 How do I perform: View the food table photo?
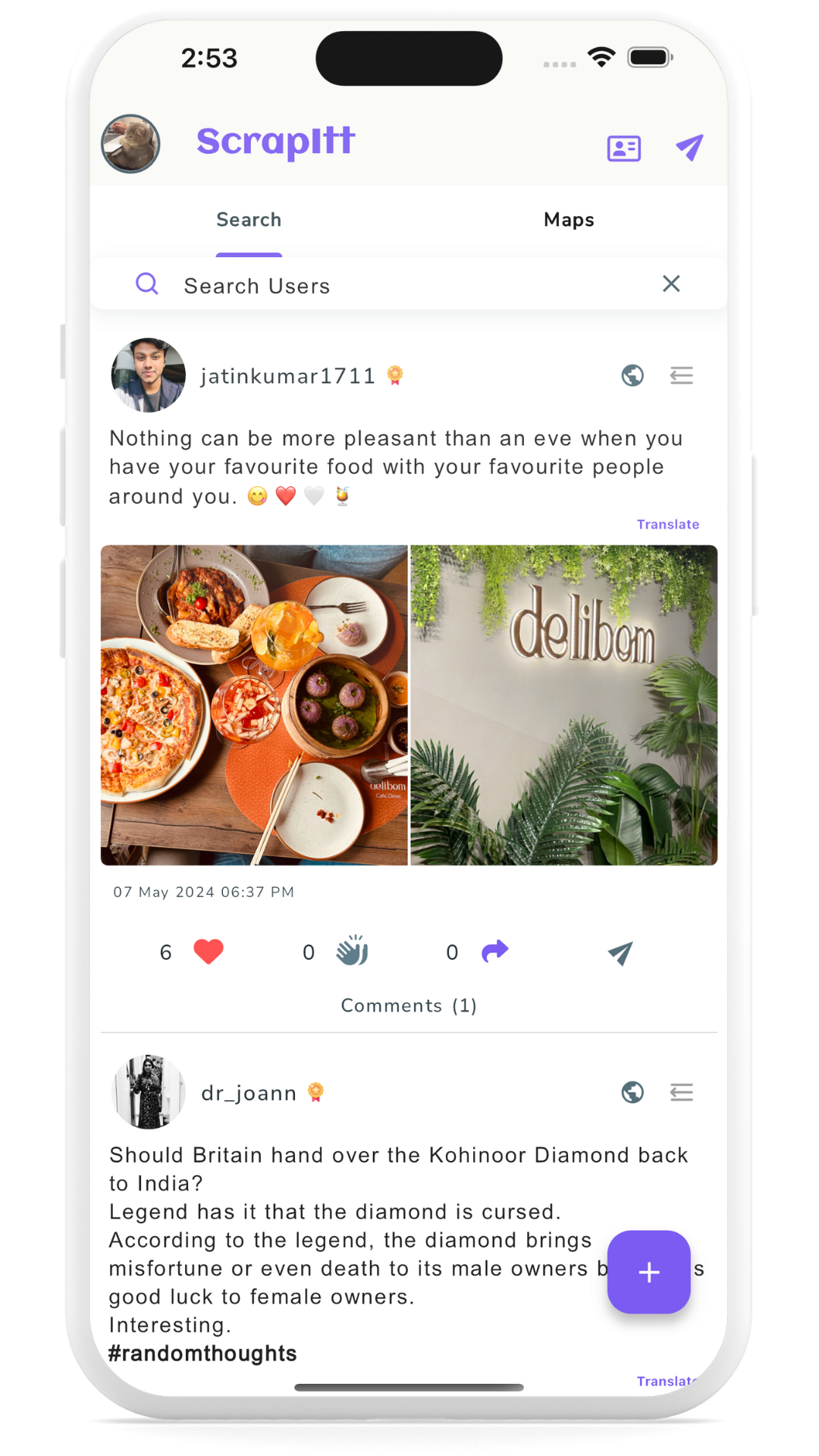(254, 705)
